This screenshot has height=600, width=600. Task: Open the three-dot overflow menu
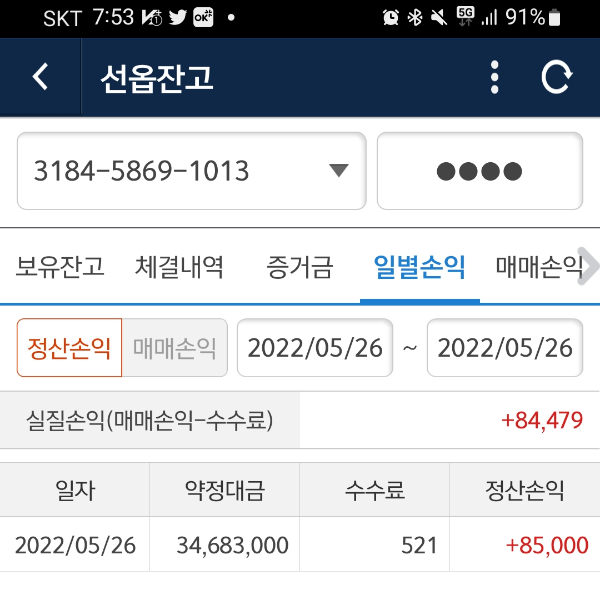pyautogui.click(x=494, y=77)
